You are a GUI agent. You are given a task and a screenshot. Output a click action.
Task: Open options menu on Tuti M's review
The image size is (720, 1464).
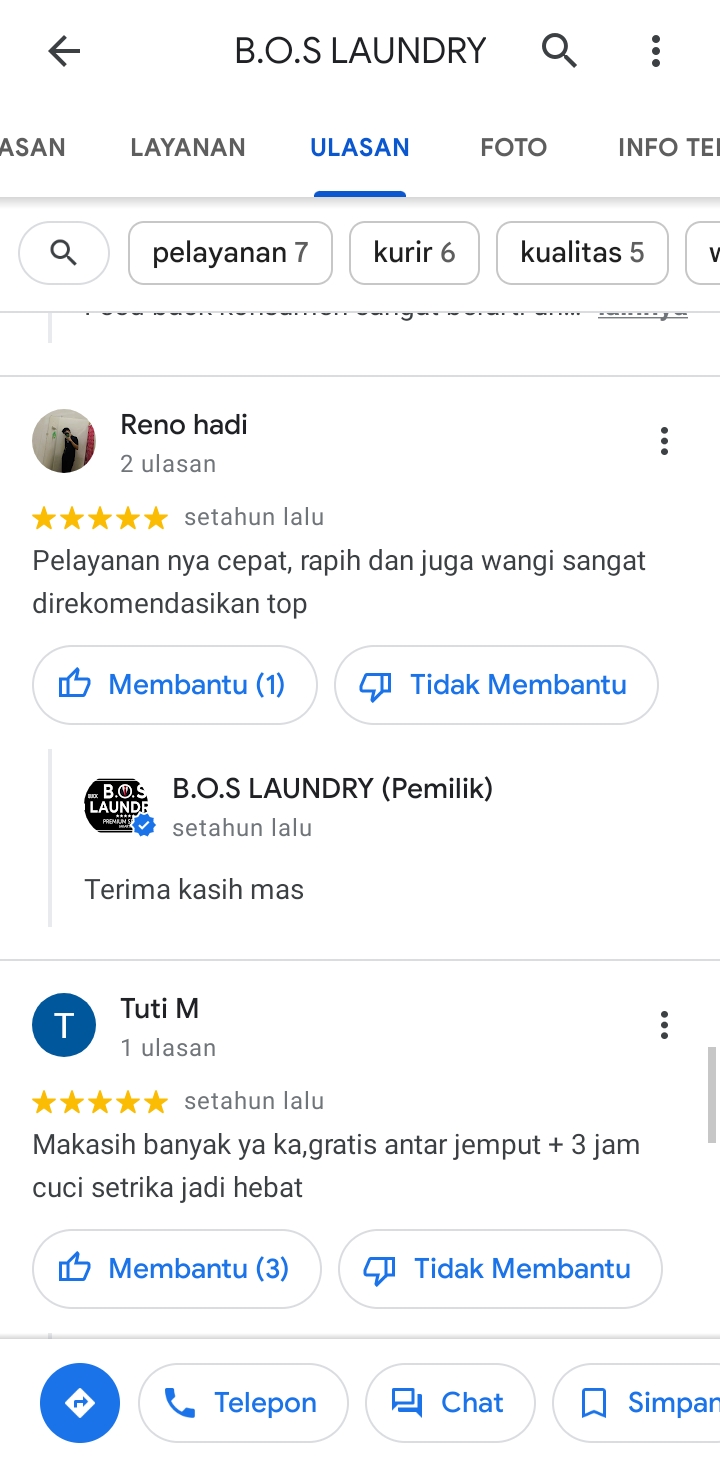tap(664, 1024)
